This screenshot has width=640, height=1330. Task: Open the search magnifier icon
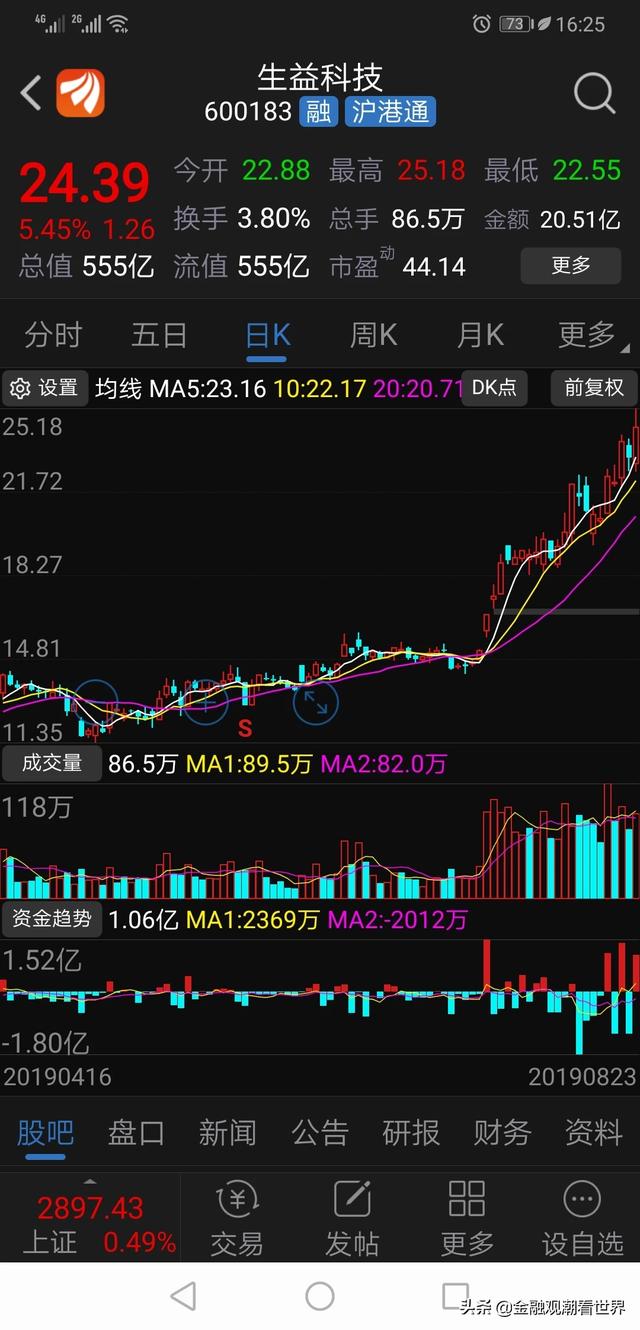point(594,94)
